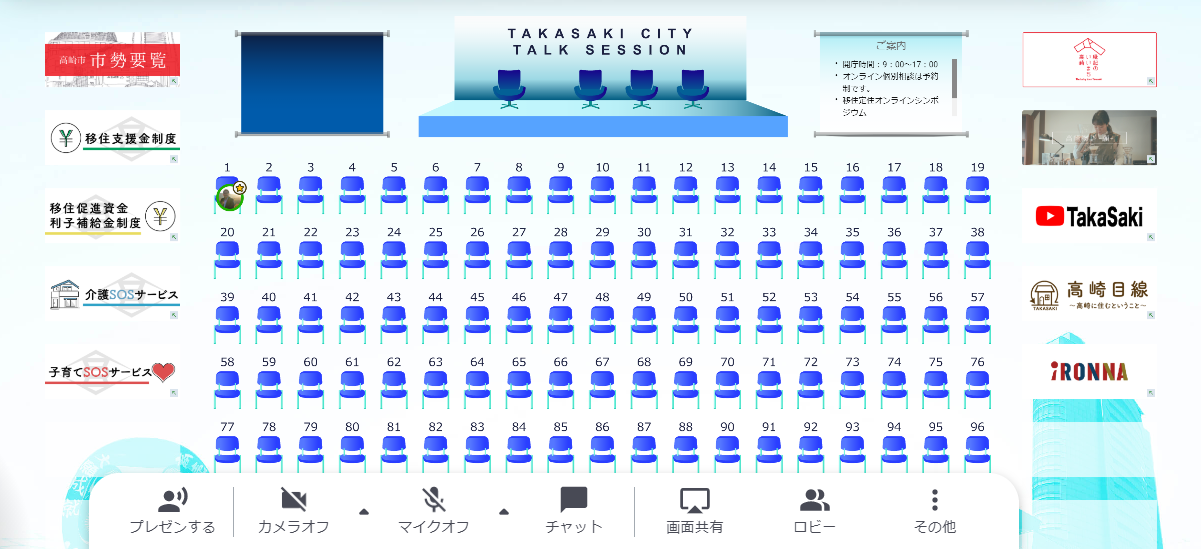The height and width of the screenshot is (549, 1201).
Task: Open the 市勢要覧 banner
Action: coord(112,60)
